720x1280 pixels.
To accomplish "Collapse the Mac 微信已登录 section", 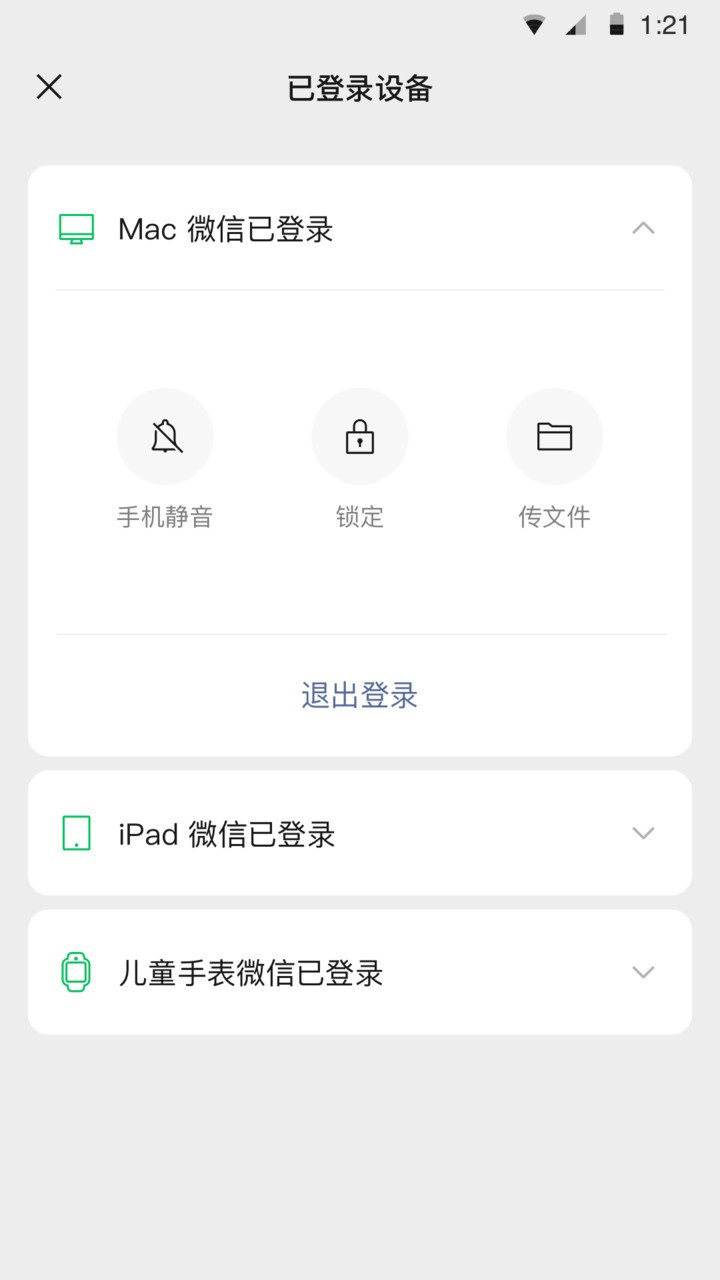I will pyautogui.click(x=644, y=228).
